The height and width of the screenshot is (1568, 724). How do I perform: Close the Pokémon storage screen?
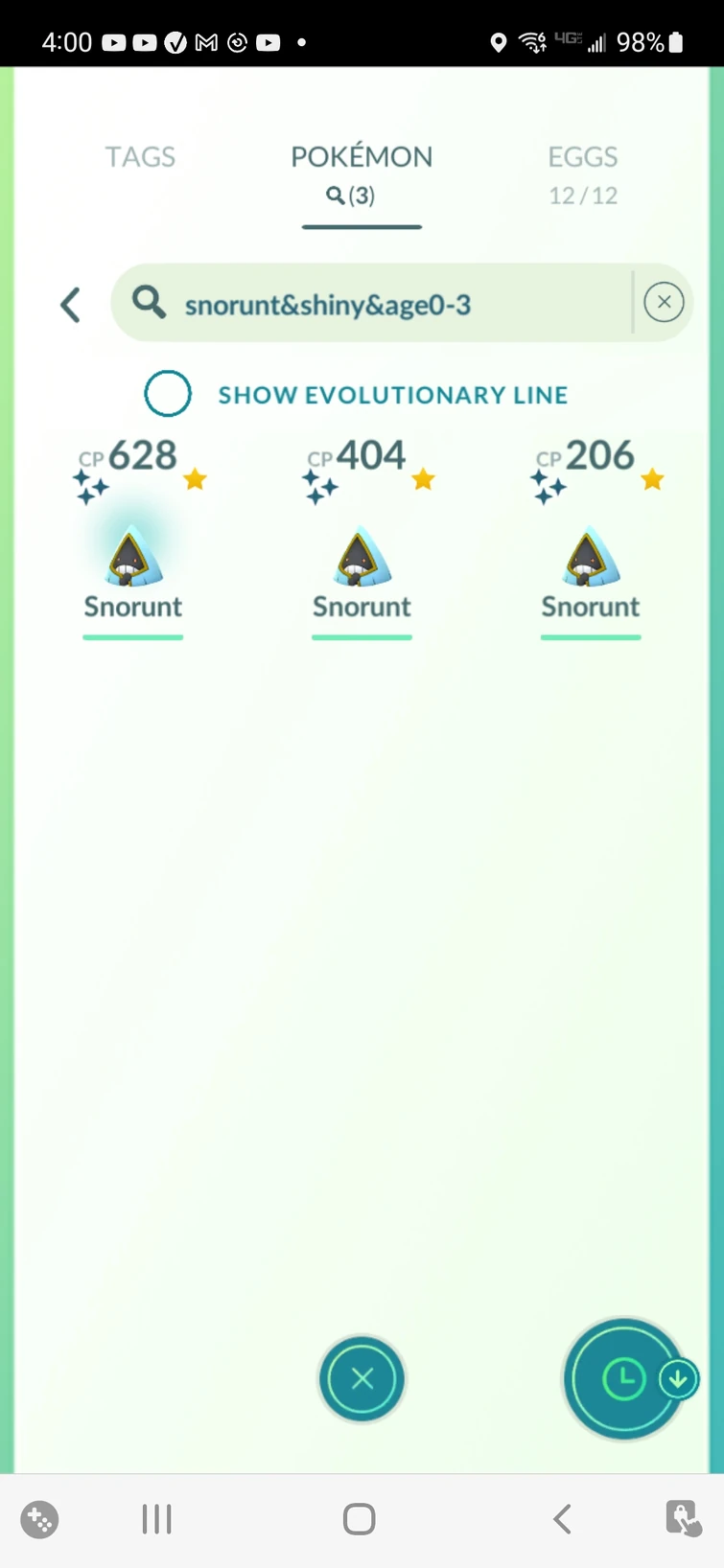point(362,1379)
